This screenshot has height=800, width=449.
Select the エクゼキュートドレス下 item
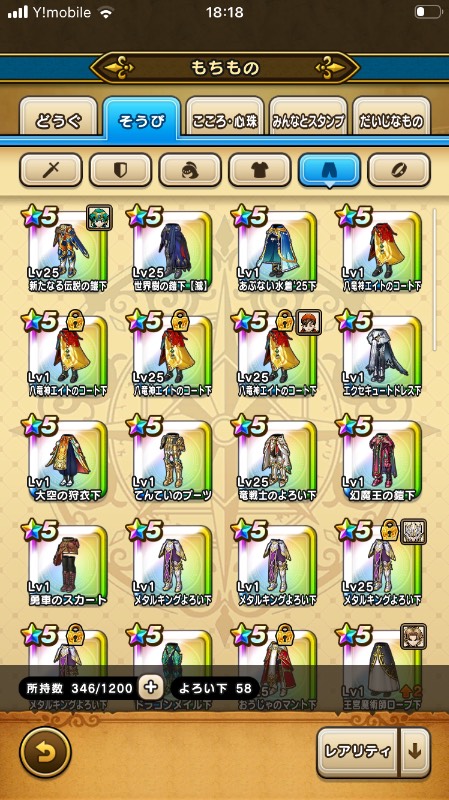click(381, 355)
